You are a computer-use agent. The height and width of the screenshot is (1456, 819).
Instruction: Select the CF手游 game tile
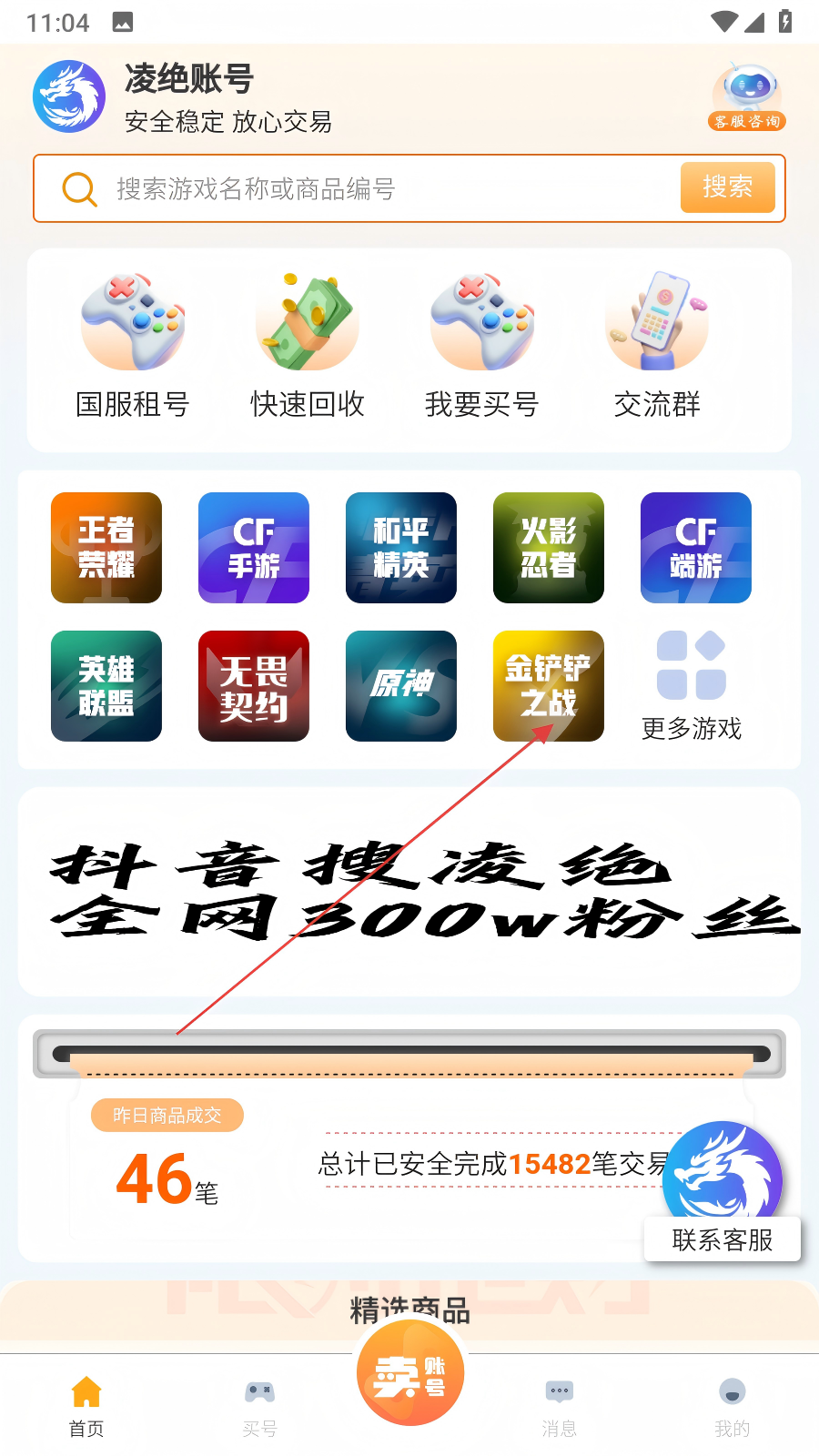pos(254,548)
